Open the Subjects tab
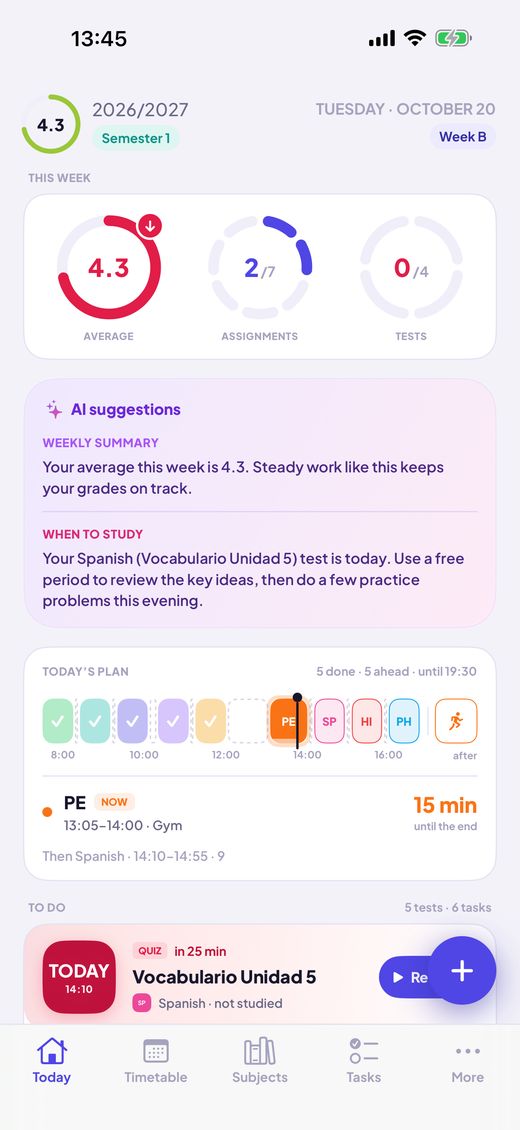Screen dimensions: 520x1130 click(x=259, y=1061)
